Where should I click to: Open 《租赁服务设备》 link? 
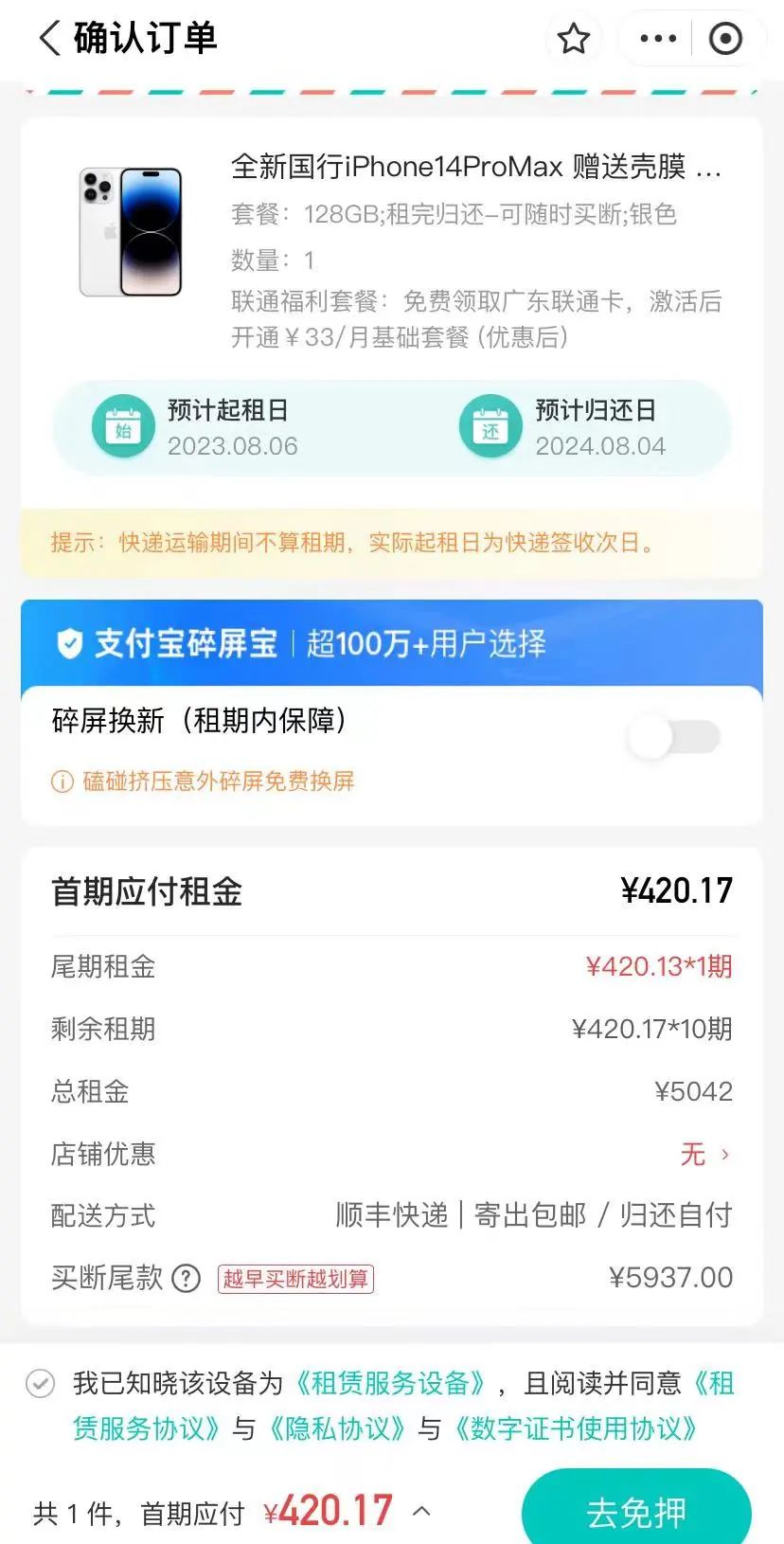[x=390, y=1384]
